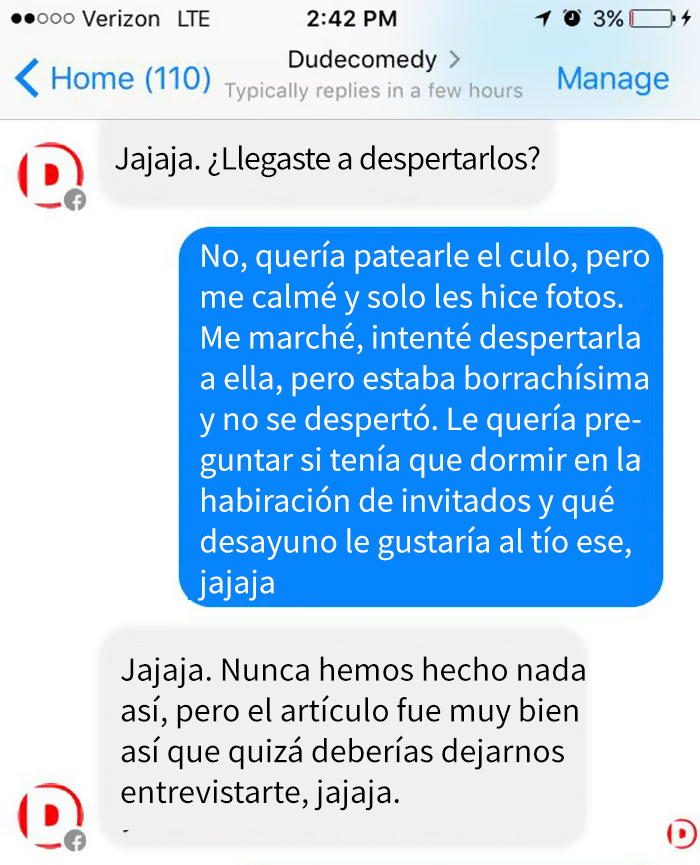Viewport: 700px width, 865px height.
Task: Go back to Home inbox
Action: (x=112, y=78)
